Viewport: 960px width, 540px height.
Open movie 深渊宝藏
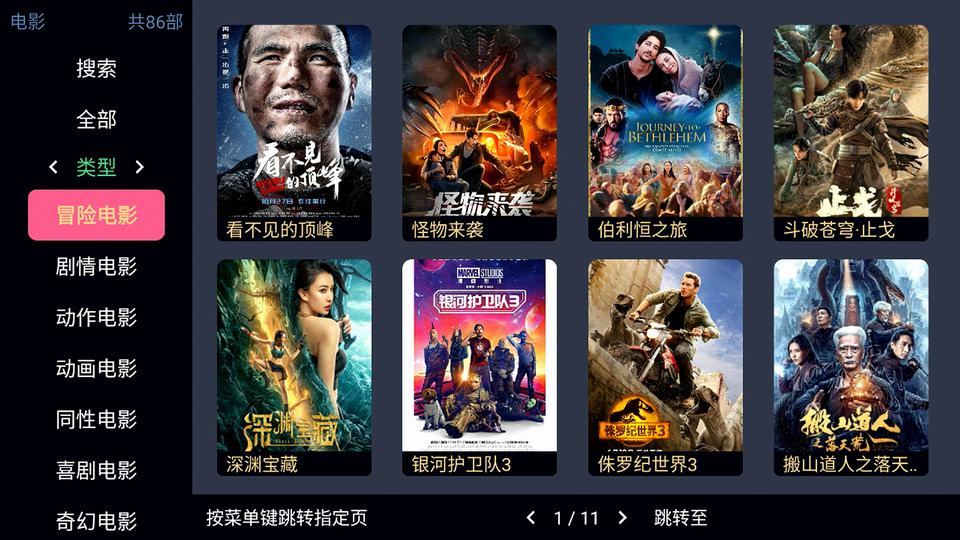pos(294,367)
